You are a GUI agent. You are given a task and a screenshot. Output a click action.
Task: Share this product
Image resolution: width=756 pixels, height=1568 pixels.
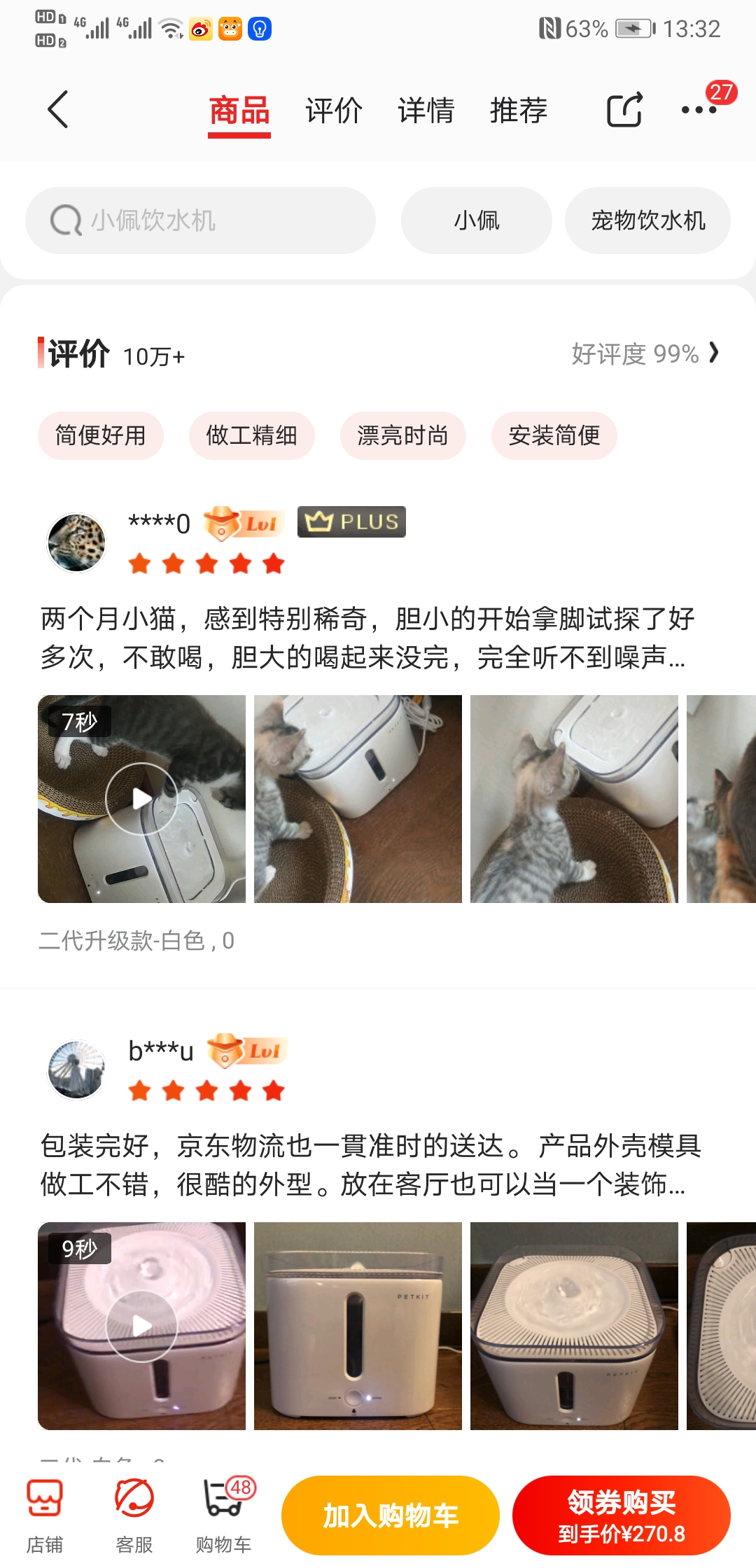coord(623,110)
